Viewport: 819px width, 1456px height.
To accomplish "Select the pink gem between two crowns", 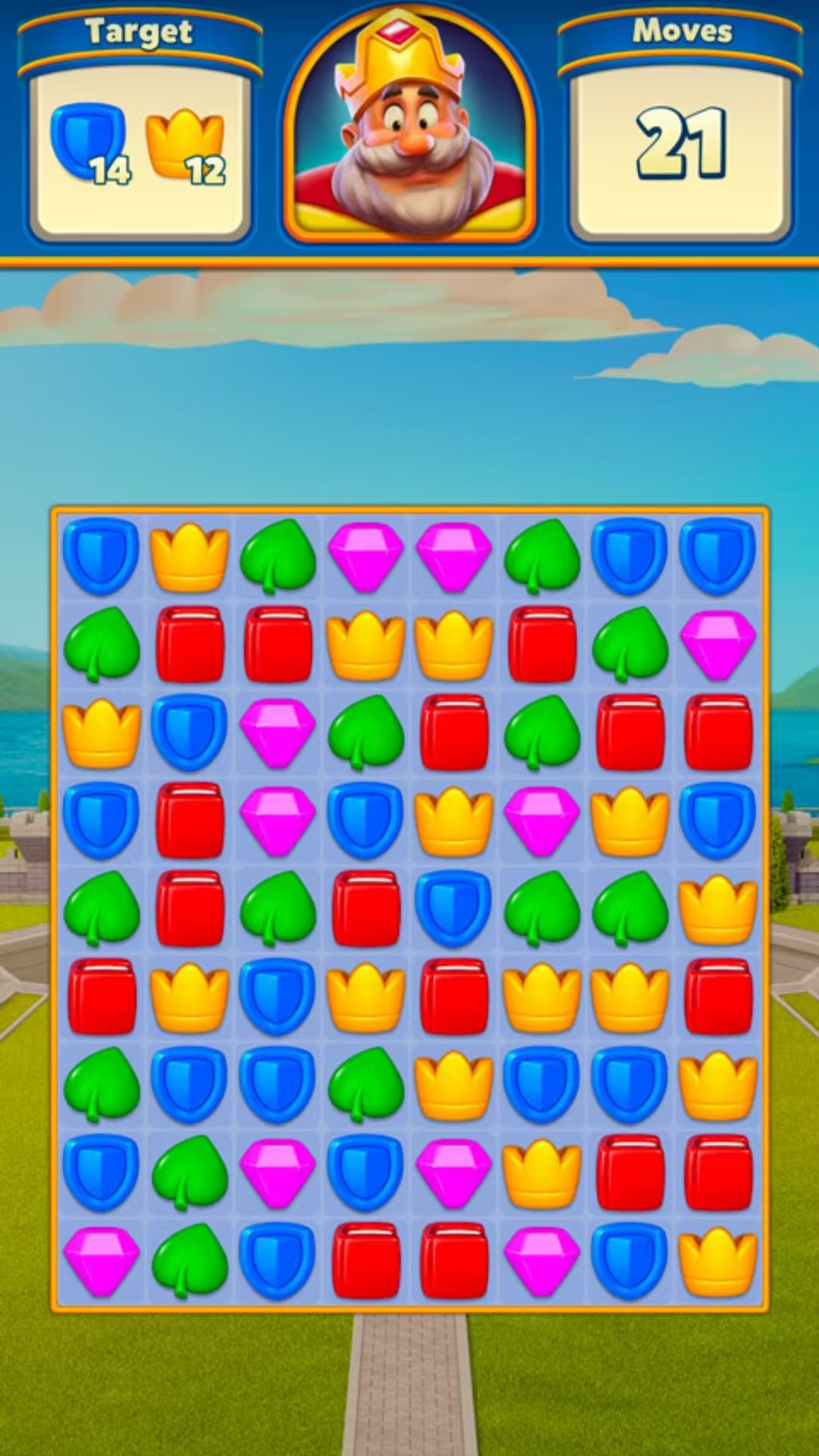I will tap(541, 821).
